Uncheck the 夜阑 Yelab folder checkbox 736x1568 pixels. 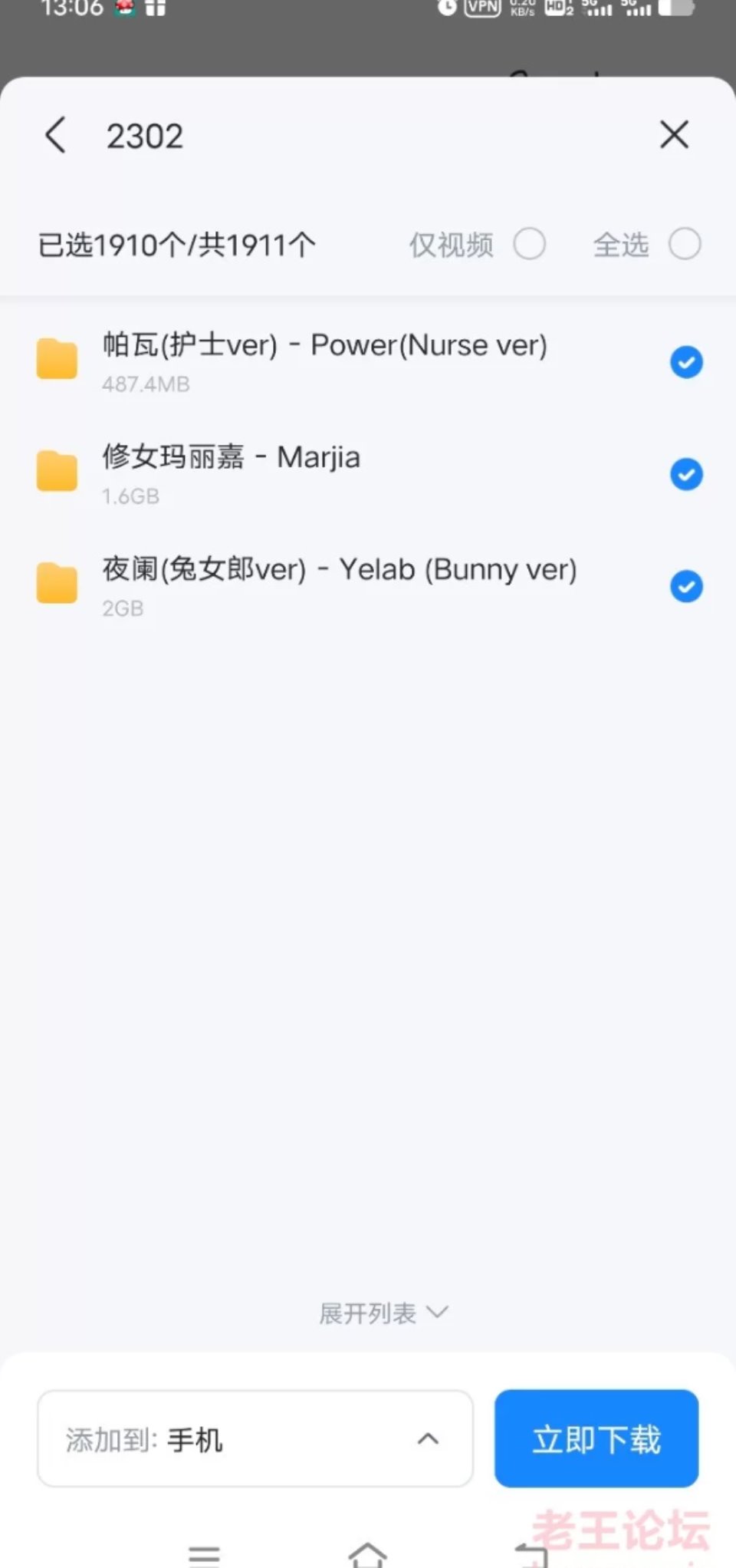click(686, 587)
